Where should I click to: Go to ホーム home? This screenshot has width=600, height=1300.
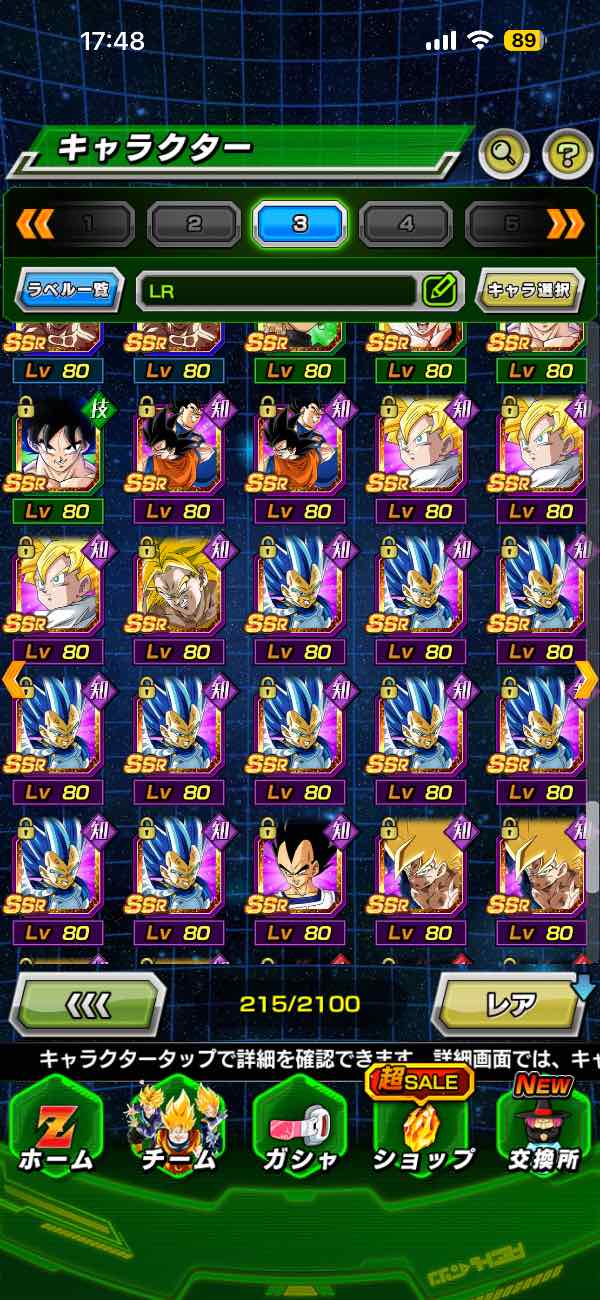[56, 1130]
